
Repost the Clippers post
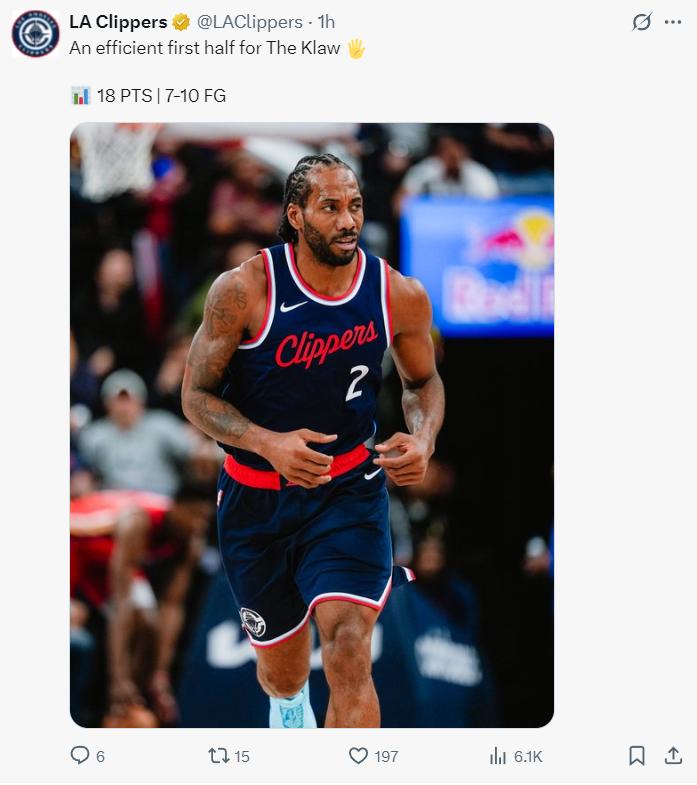click(x=219, y=756)
